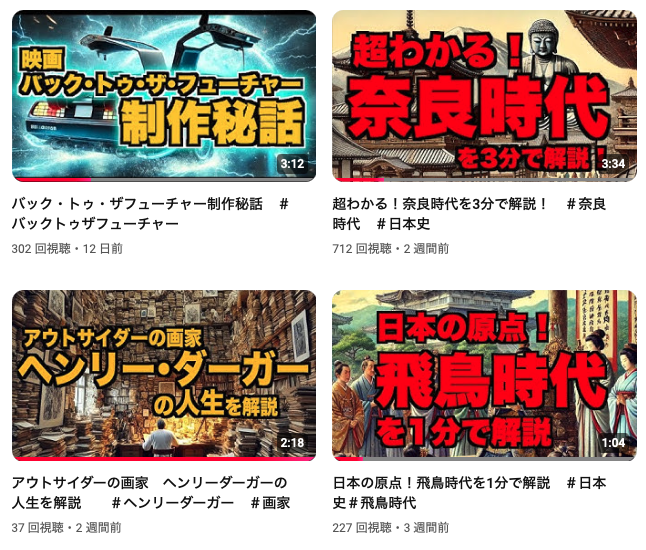Open the バック・トゥ・ザ・フューチャー制作秘話 video thumbnail
The image size is (646, 550).
coord(163,95)
